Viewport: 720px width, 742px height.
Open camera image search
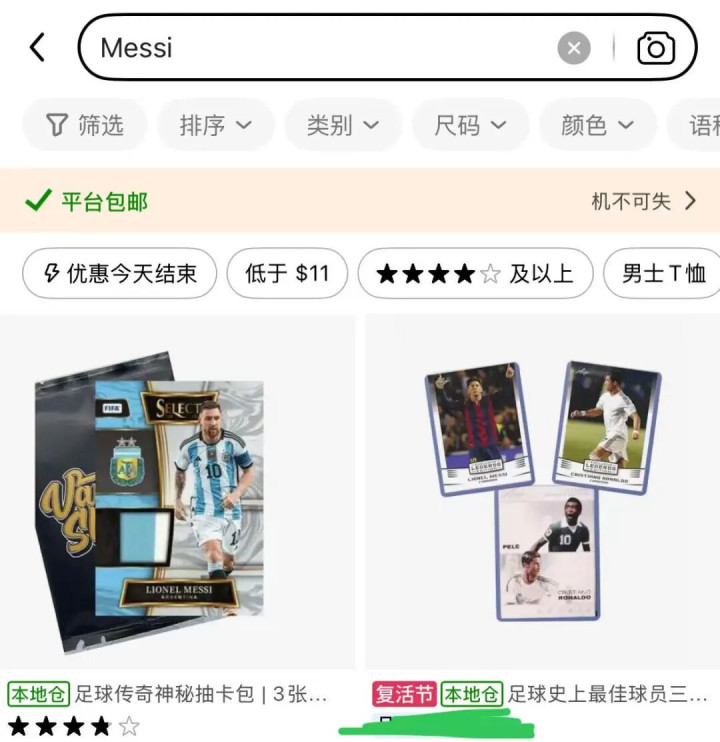[x=656, y=48]
